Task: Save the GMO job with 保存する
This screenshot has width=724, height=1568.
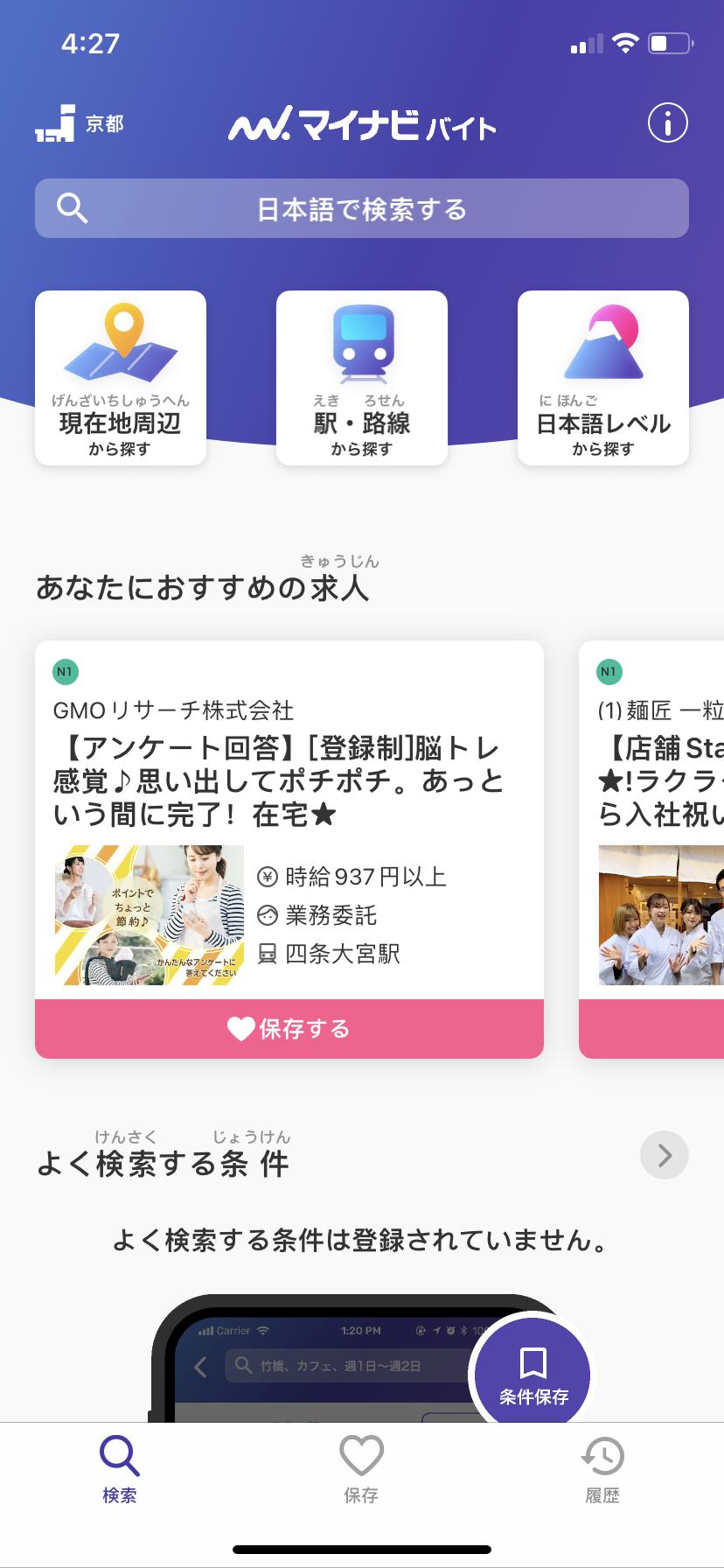Action: [289, 1029]
